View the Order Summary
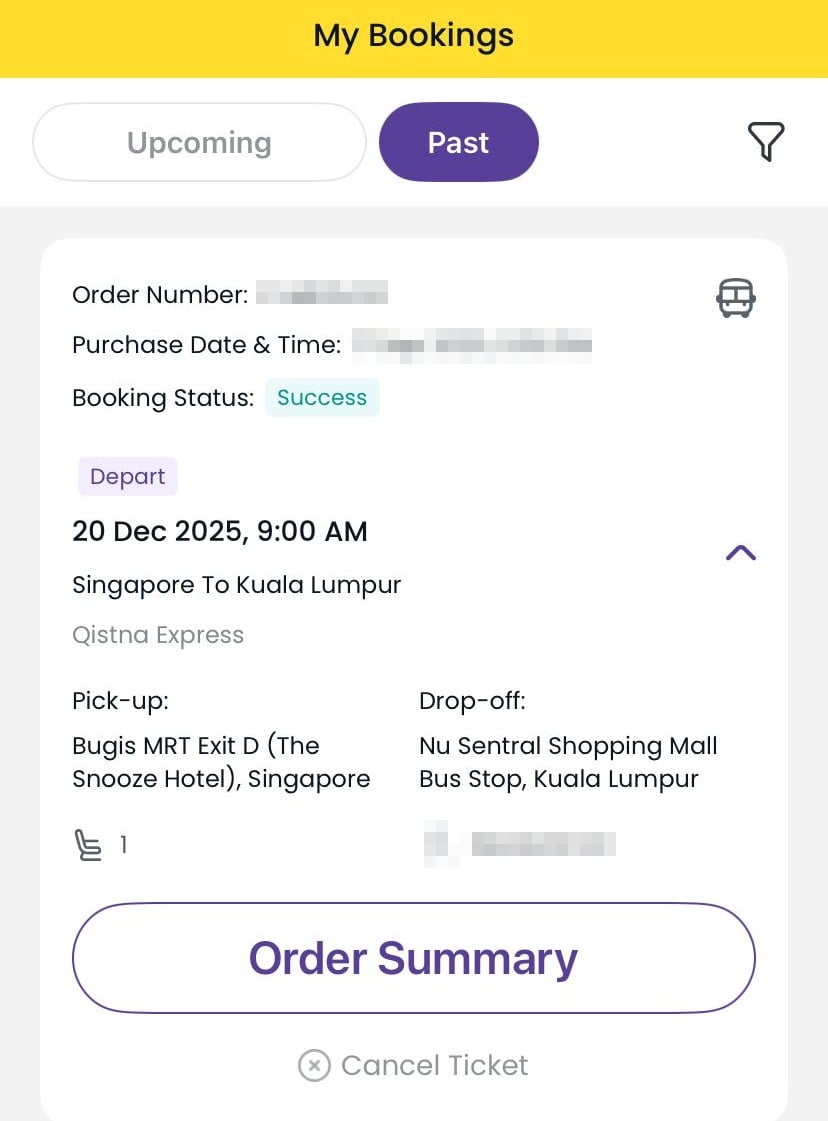The height and width of the screenshot is (1121, 828). (413, 958)
